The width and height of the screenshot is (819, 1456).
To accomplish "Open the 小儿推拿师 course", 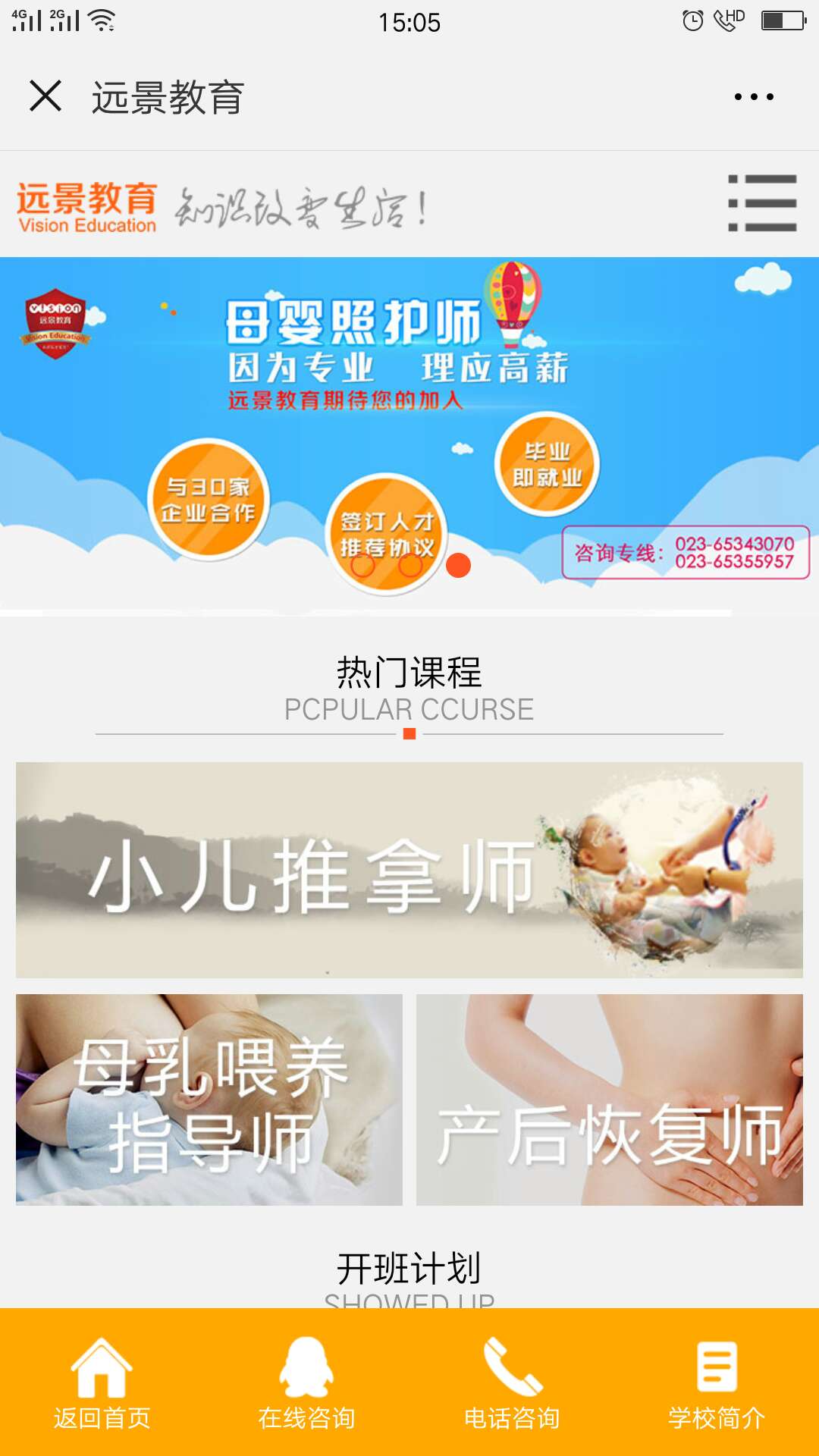I will [x=409, y=870].
